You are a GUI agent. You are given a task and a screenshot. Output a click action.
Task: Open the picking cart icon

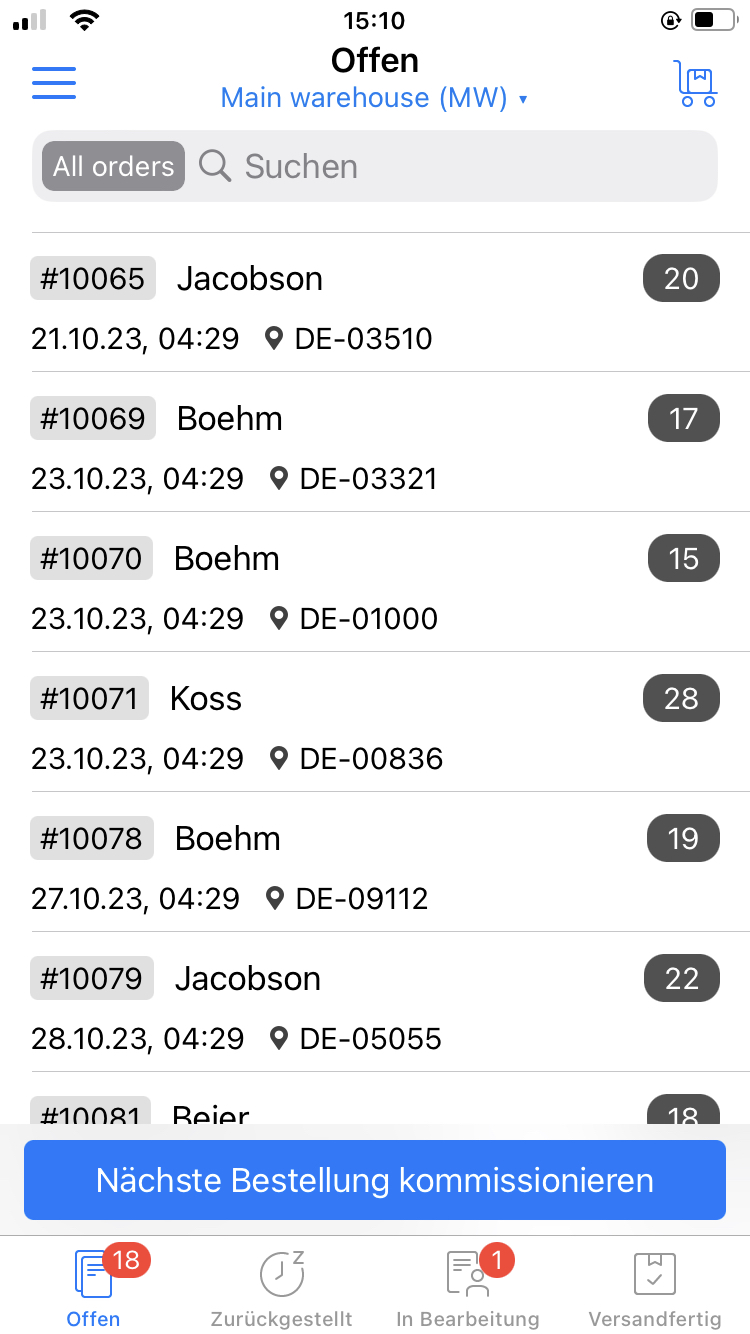click(696, 83)
